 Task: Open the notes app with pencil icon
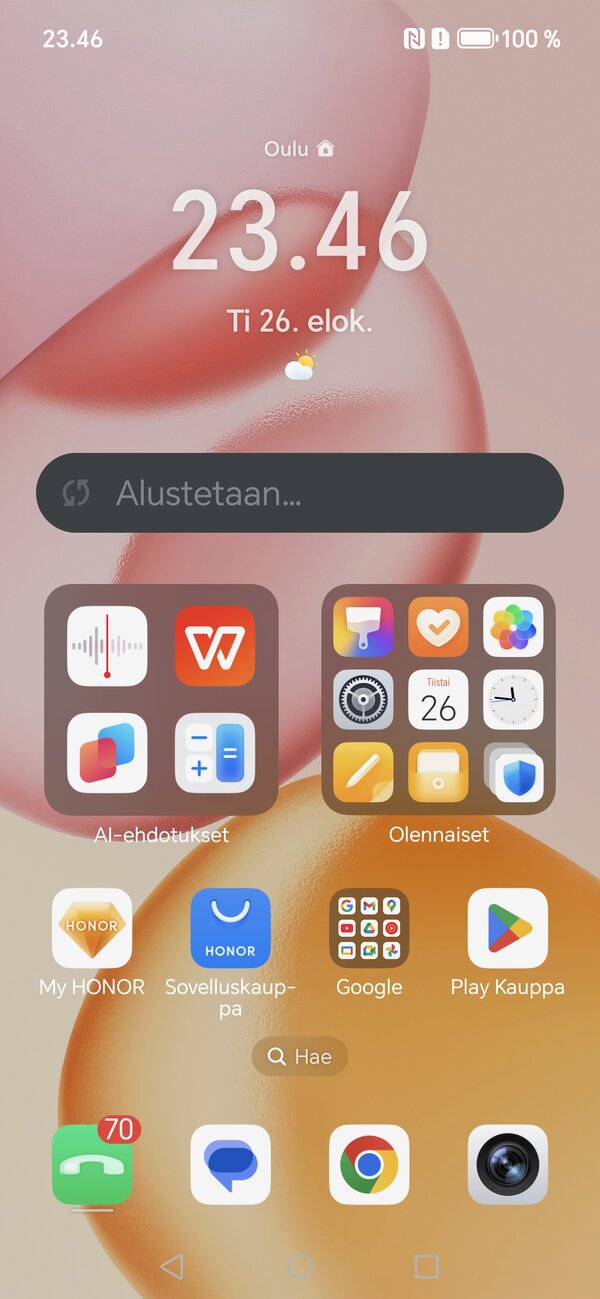pyautogui.click(x=363, y=772)
